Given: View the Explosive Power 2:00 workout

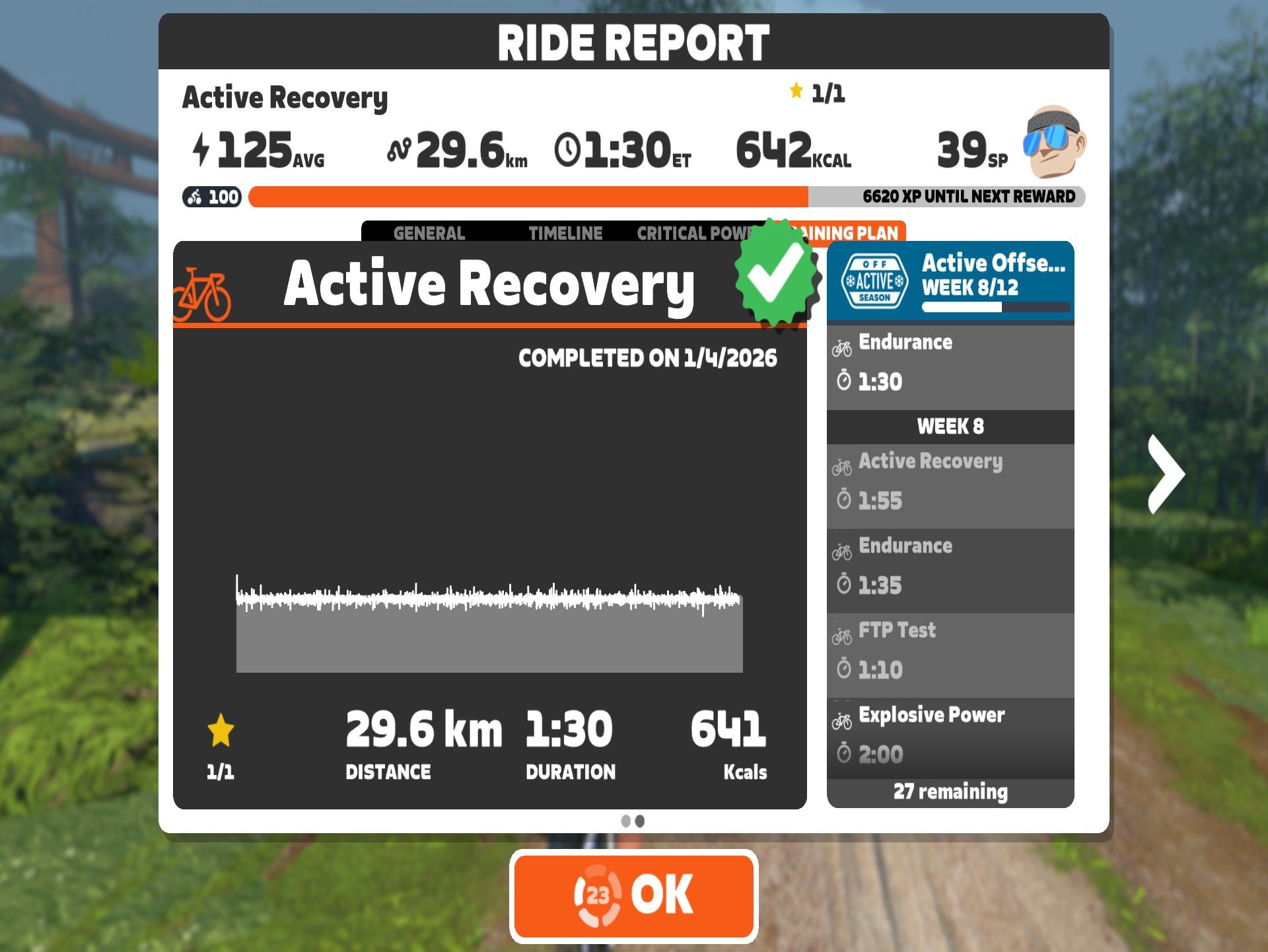Looking at the screenshot, I should click(950, 735).
